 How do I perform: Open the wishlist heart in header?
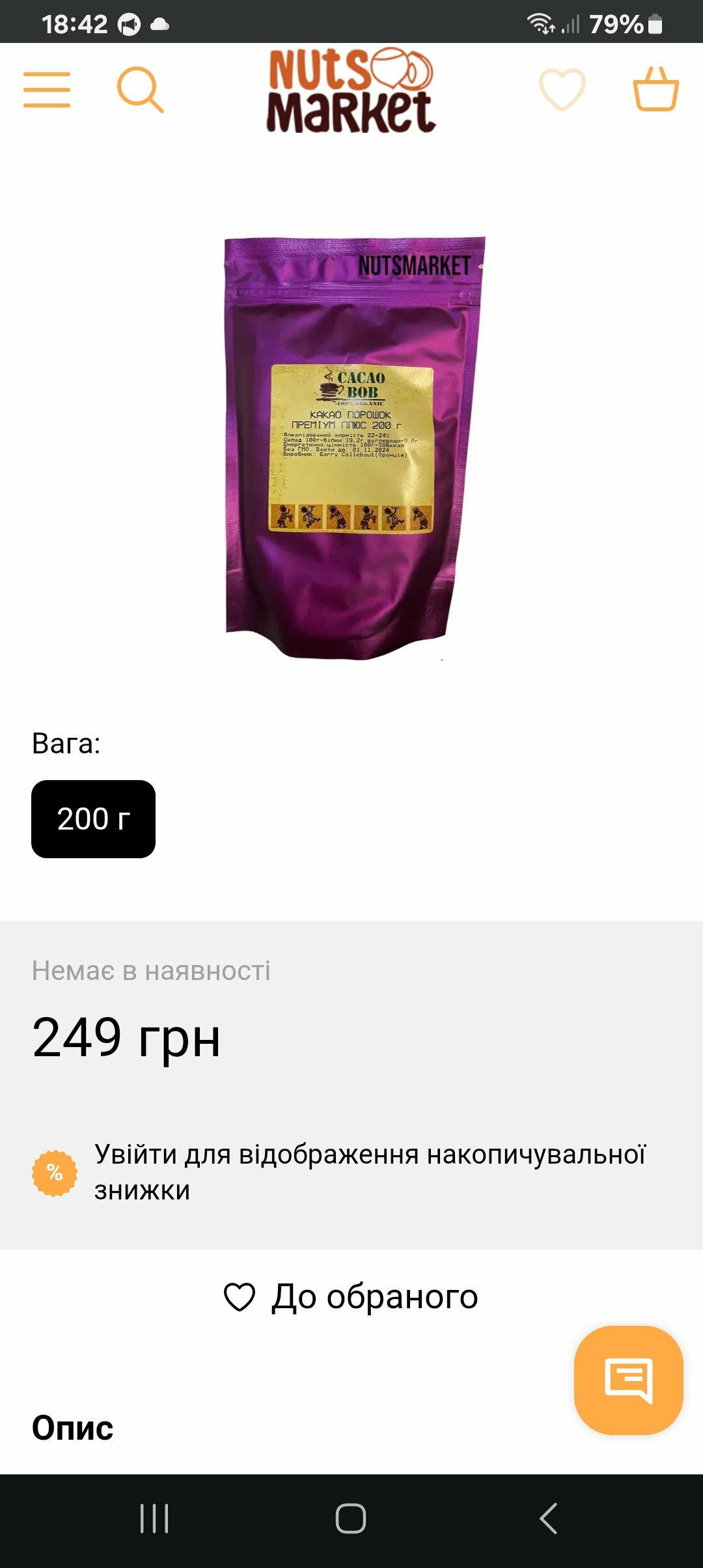pos(562,90)
